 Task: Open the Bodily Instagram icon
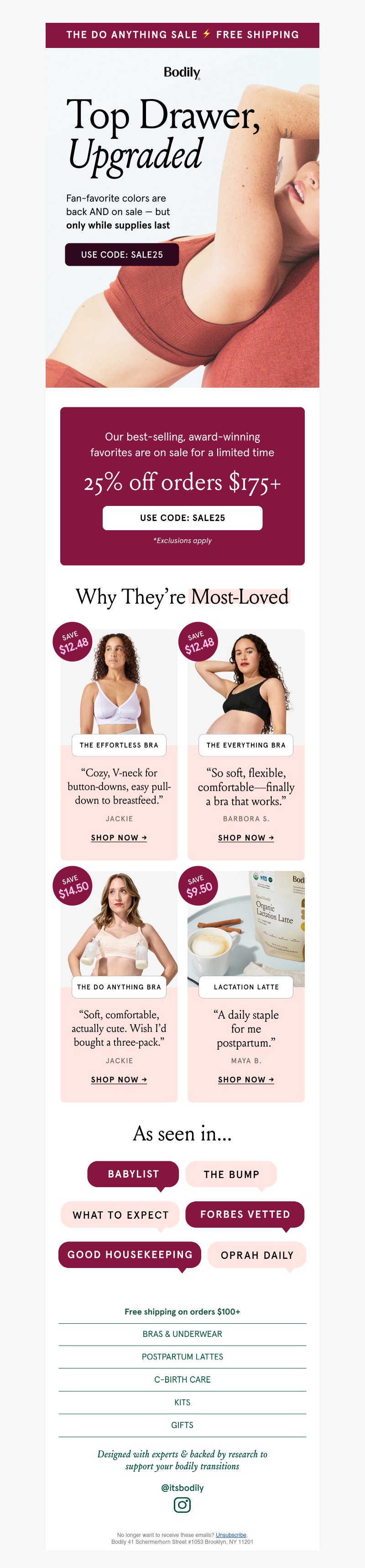[x=182, y=1505]
